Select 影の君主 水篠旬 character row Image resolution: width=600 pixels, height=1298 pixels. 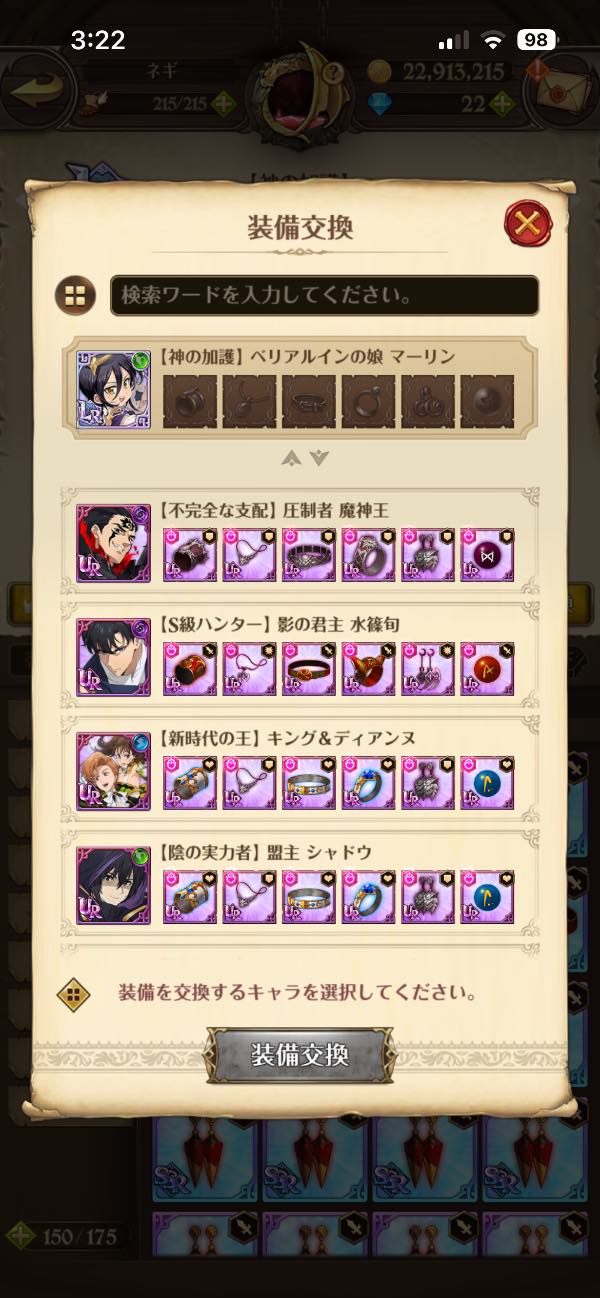click(300, 657)
